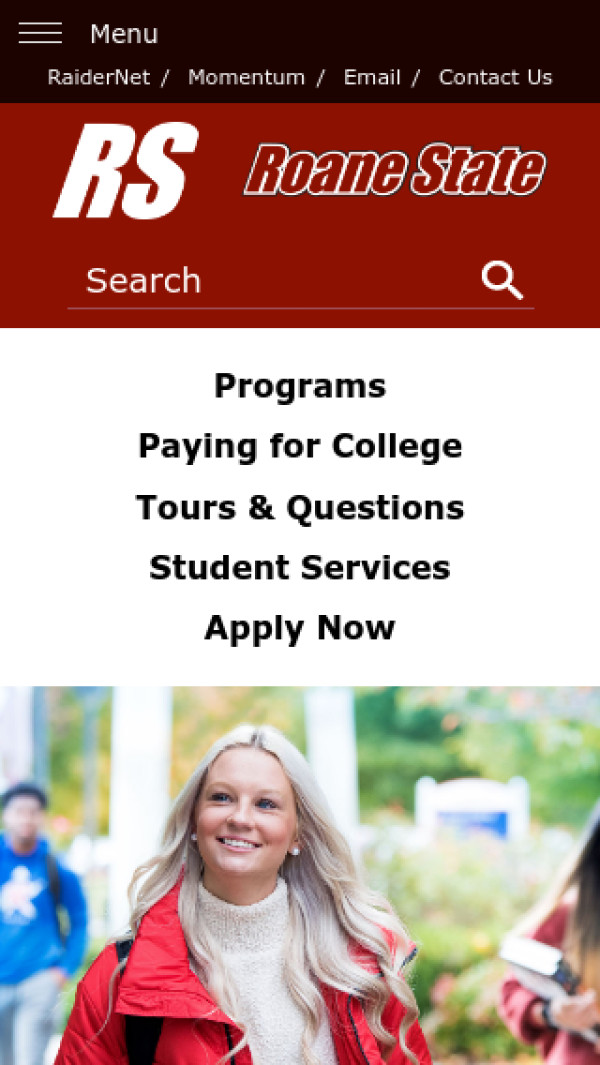This screenshot has height=1065, width=600.
Task: Visit the Contact Us page
Action: (x=495, y=77)
